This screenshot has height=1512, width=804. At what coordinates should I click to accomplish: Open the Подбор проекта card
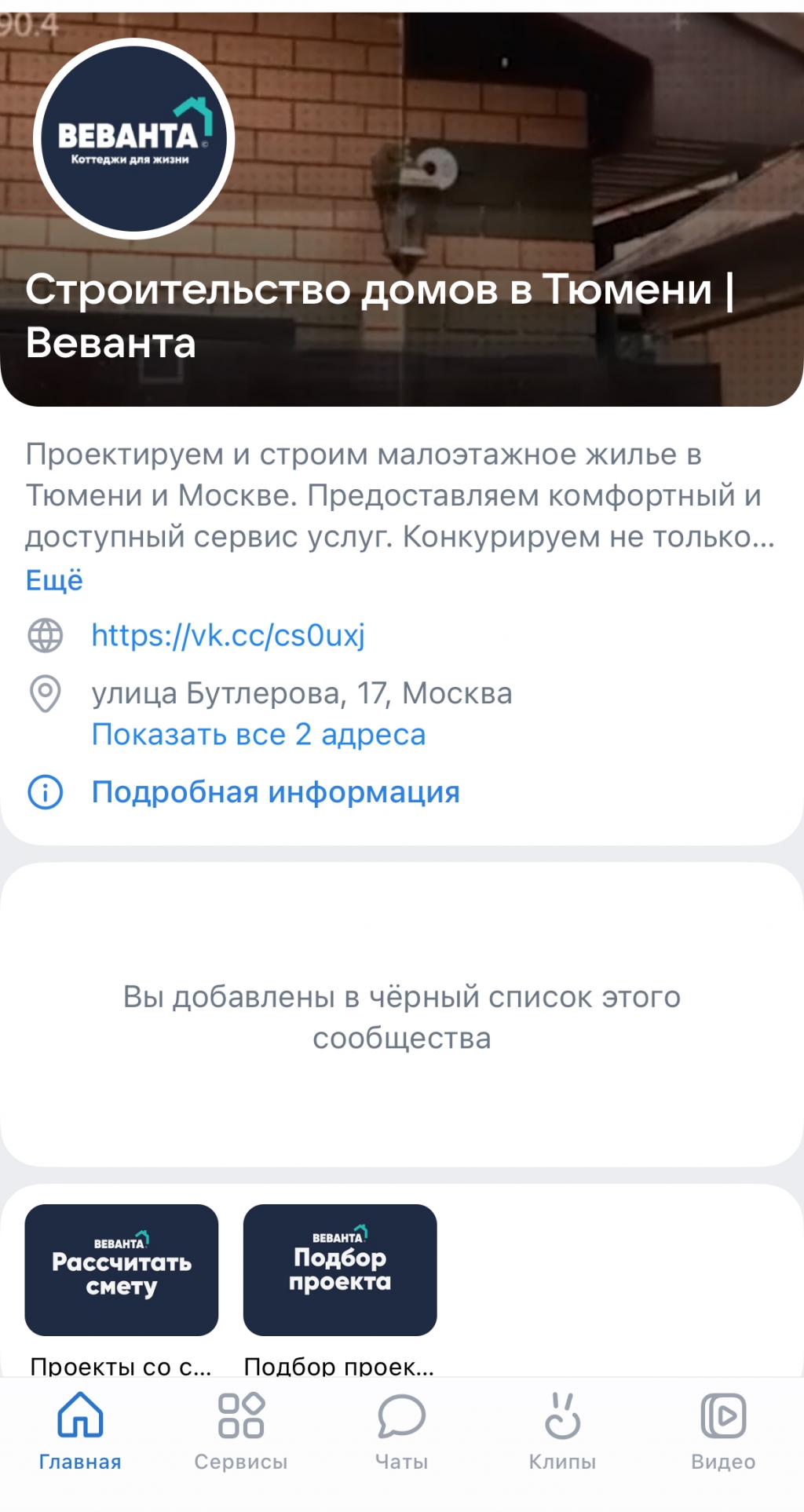tap(340, 1269)
